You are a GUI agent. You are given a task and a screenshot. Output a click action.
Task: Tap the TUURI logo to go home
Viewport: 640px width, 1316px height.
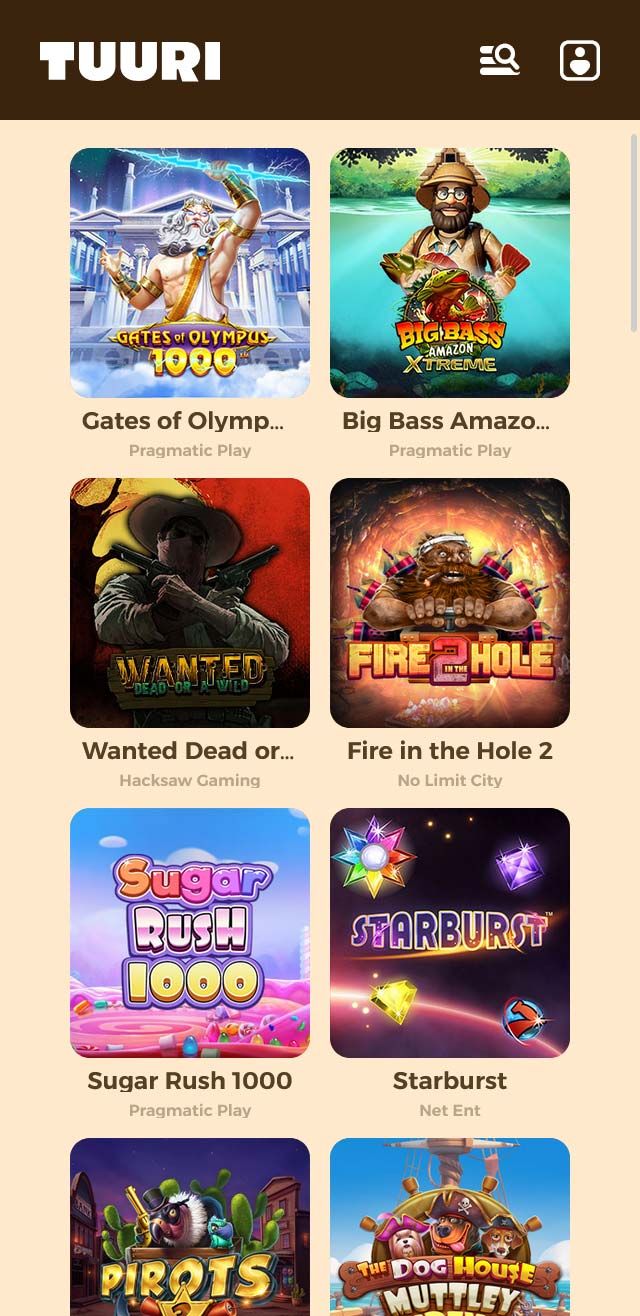130,61
